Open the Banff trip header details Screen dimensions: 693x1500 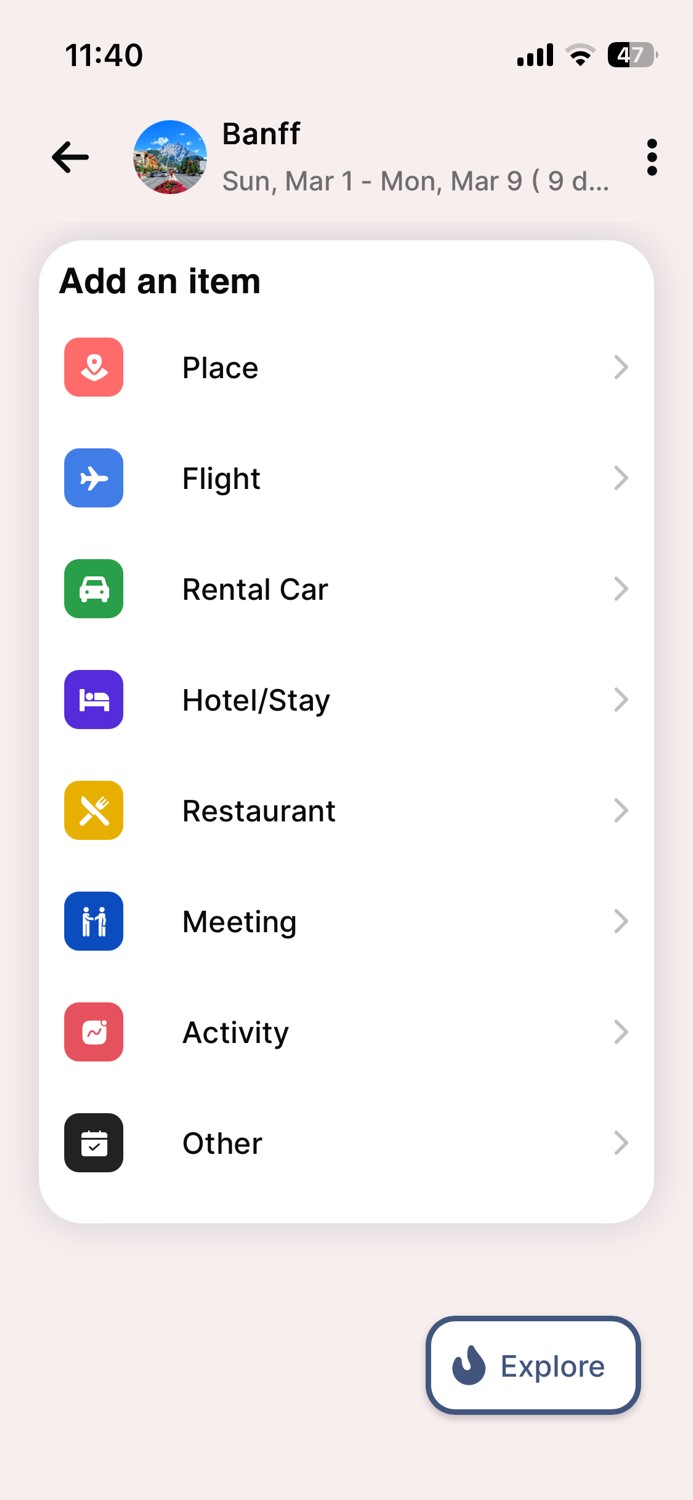380,157
